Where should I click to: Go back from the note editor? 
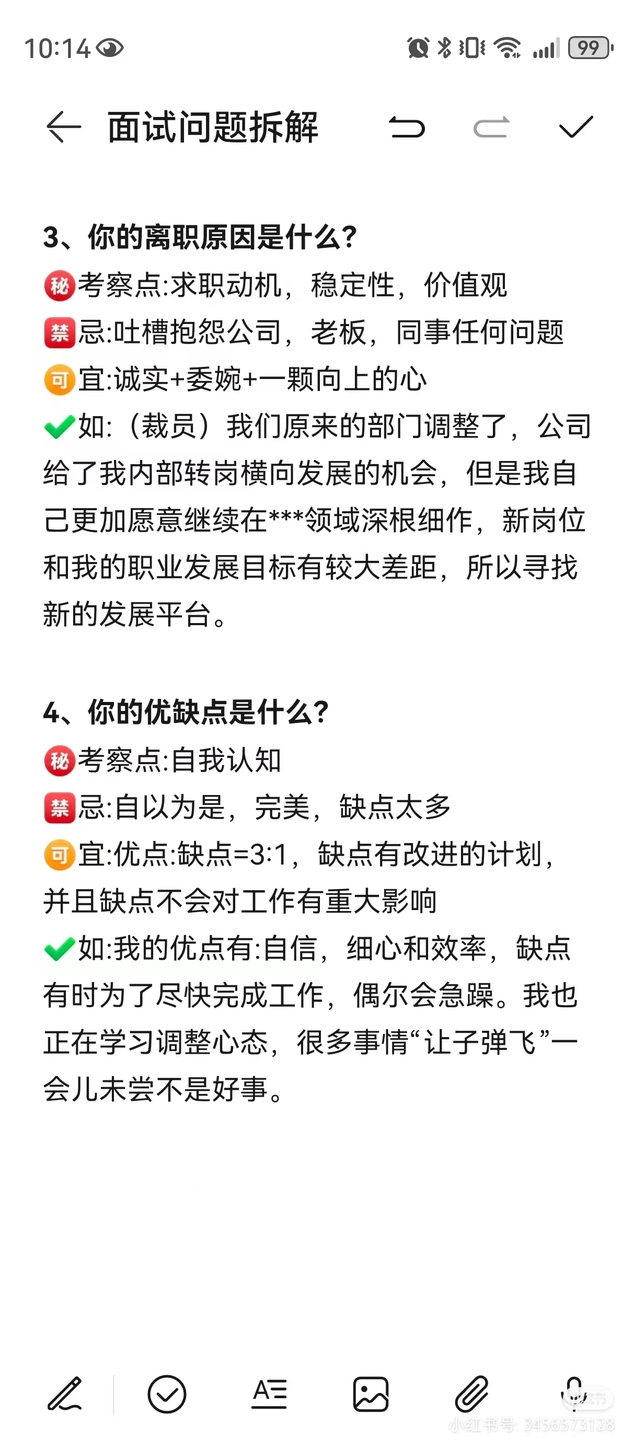63,127
